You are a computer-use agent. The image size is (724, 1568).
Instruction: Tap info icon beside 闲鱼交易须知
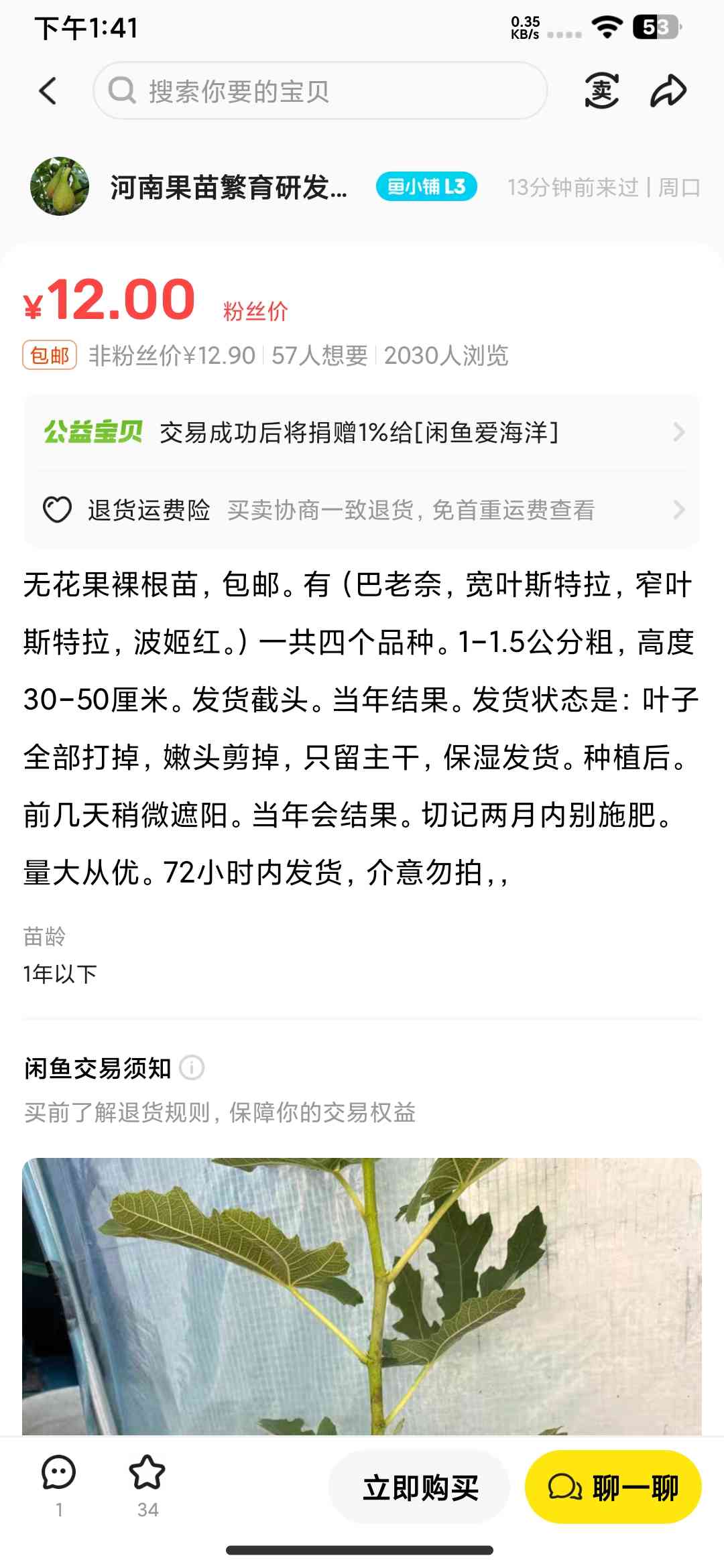click(192, 1067)
